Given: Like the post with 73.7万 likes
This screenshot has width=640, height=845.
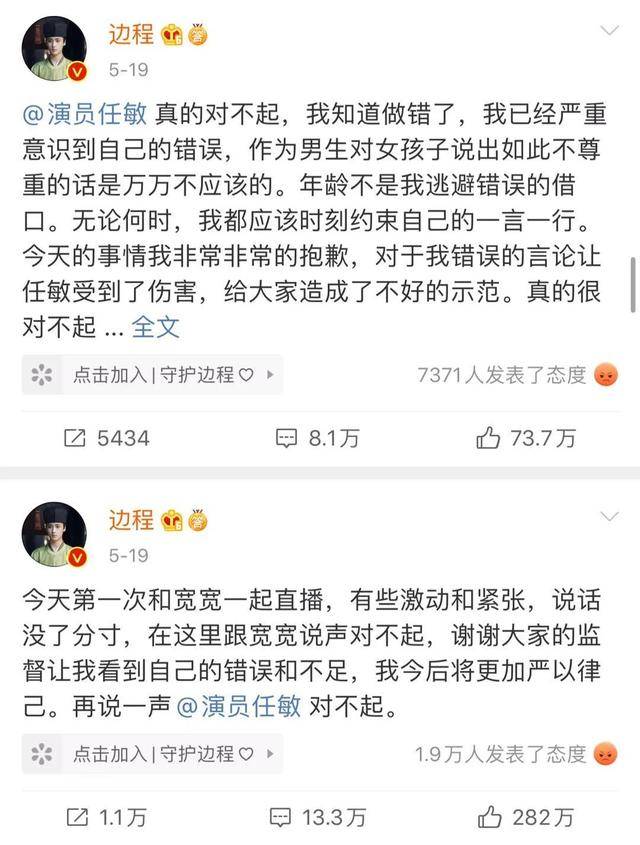Looking at the screenshot, I should click(526, 437).
